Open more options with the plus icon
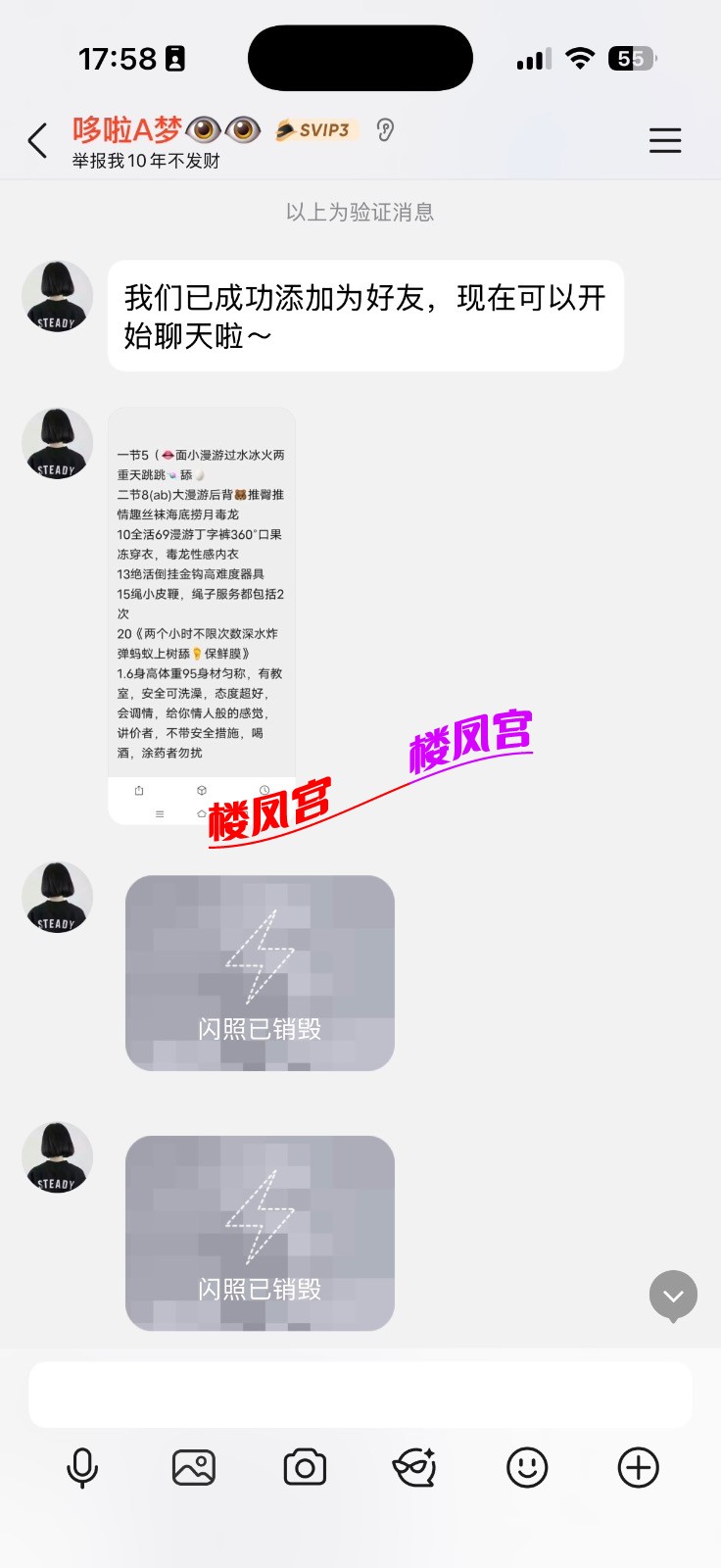The height and width of the screenshot is (1568, 721). point(638,1468)
